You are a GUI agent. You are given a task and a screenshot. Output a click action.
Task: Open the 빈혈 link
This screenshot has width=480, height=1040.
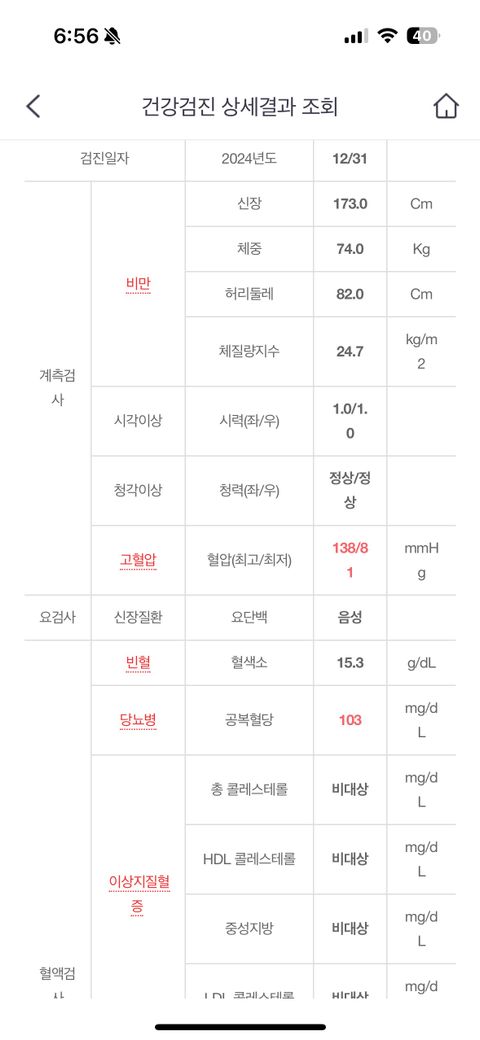pyautogui.click(x=138, y=663)
